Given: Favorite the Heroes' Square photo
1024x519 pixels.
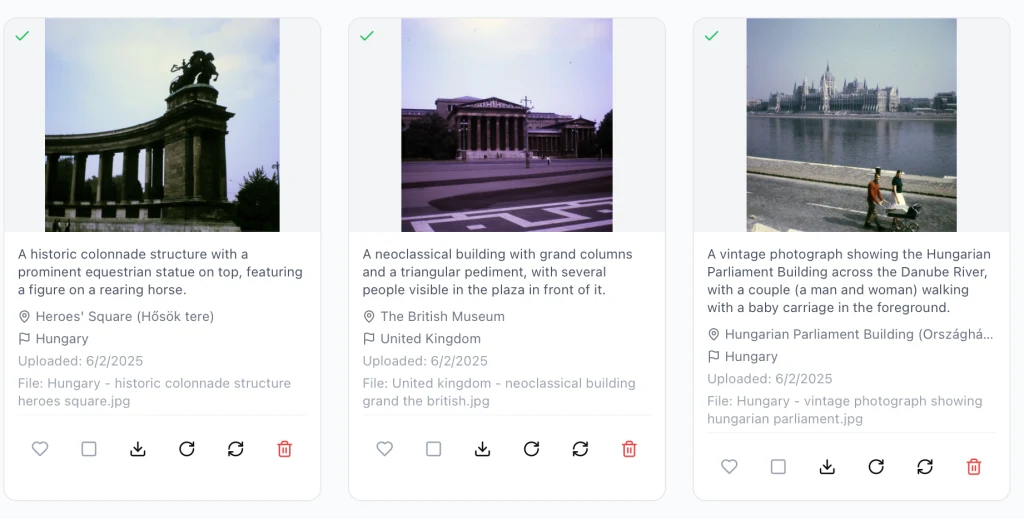Looking at the screenshot, I should click(40, 449).
